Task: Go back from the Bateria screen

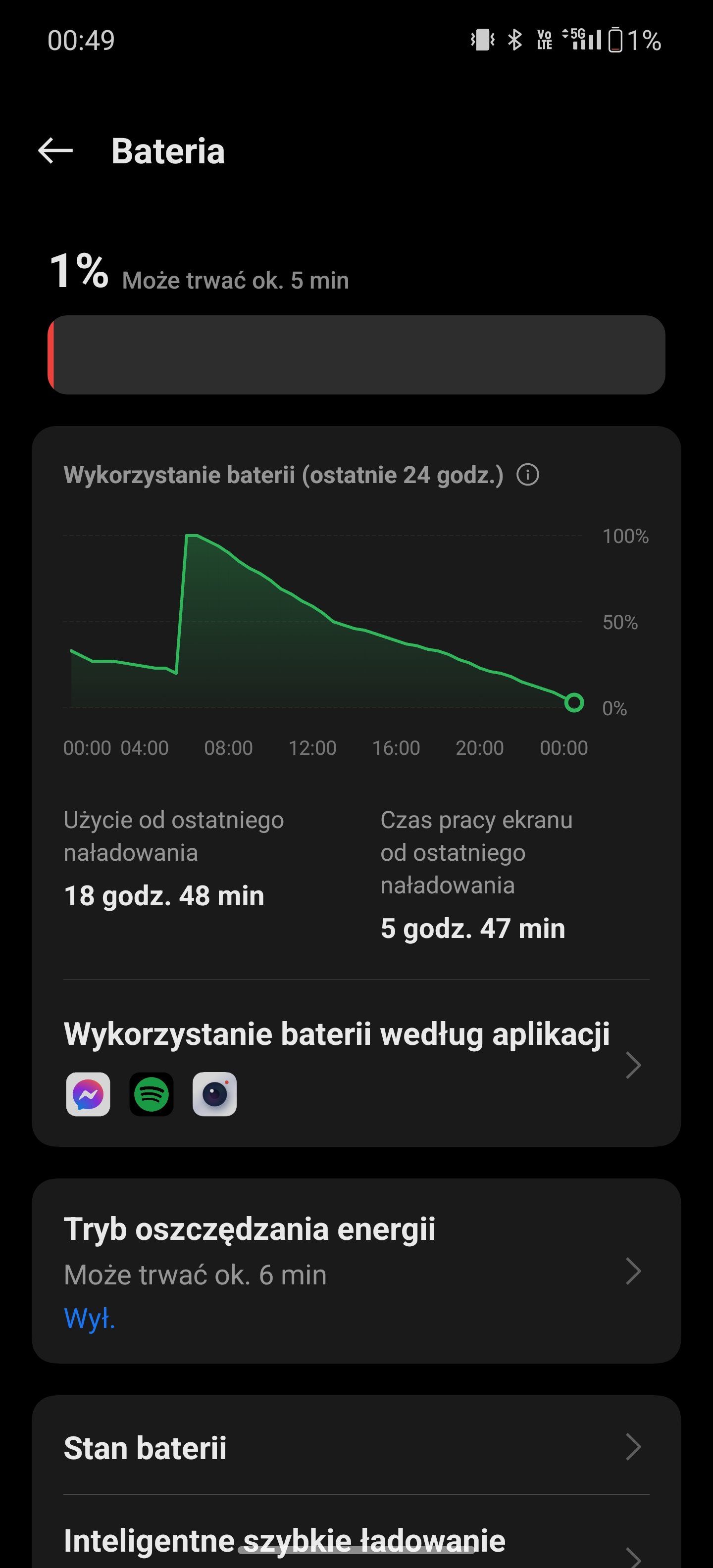Action: pyautogui.click(x=55, y=151)
